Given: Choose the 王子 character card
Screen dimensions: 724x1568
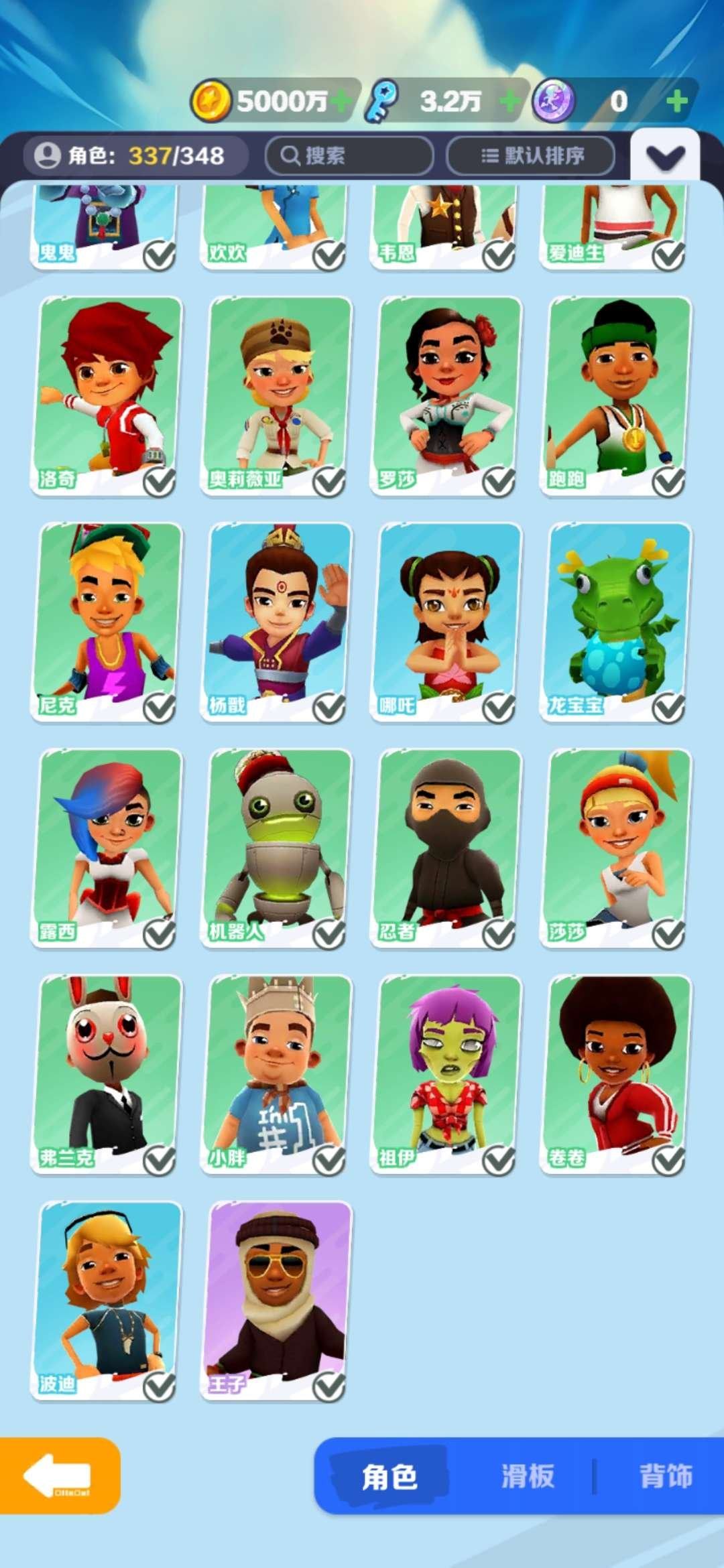Looking at the screenshot, I should [x=278, y=1299].
